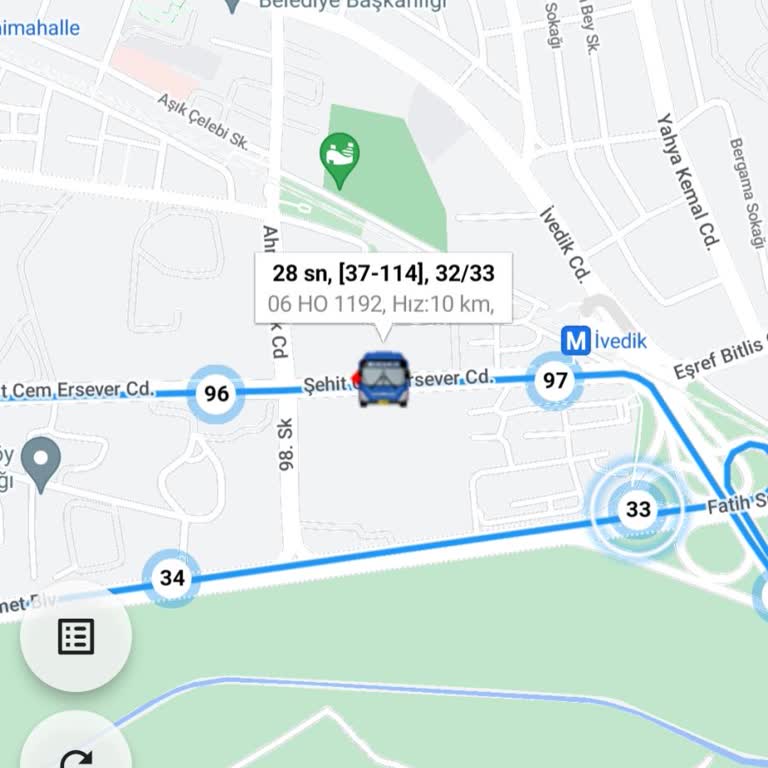Open the green park place pin
The image size is (768, 768).
(x=340, y=157)
